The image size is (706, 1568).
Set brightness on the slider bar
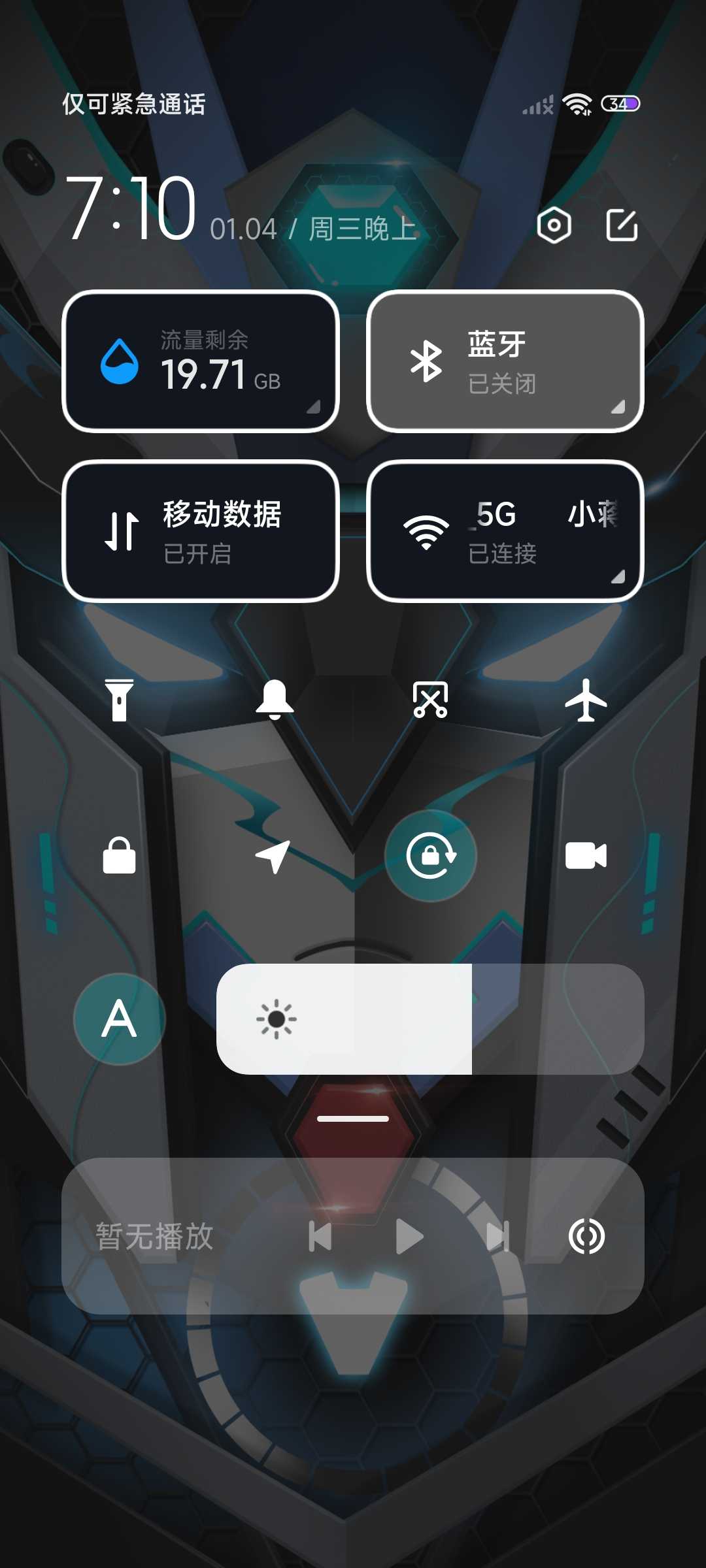[430, 1019]
